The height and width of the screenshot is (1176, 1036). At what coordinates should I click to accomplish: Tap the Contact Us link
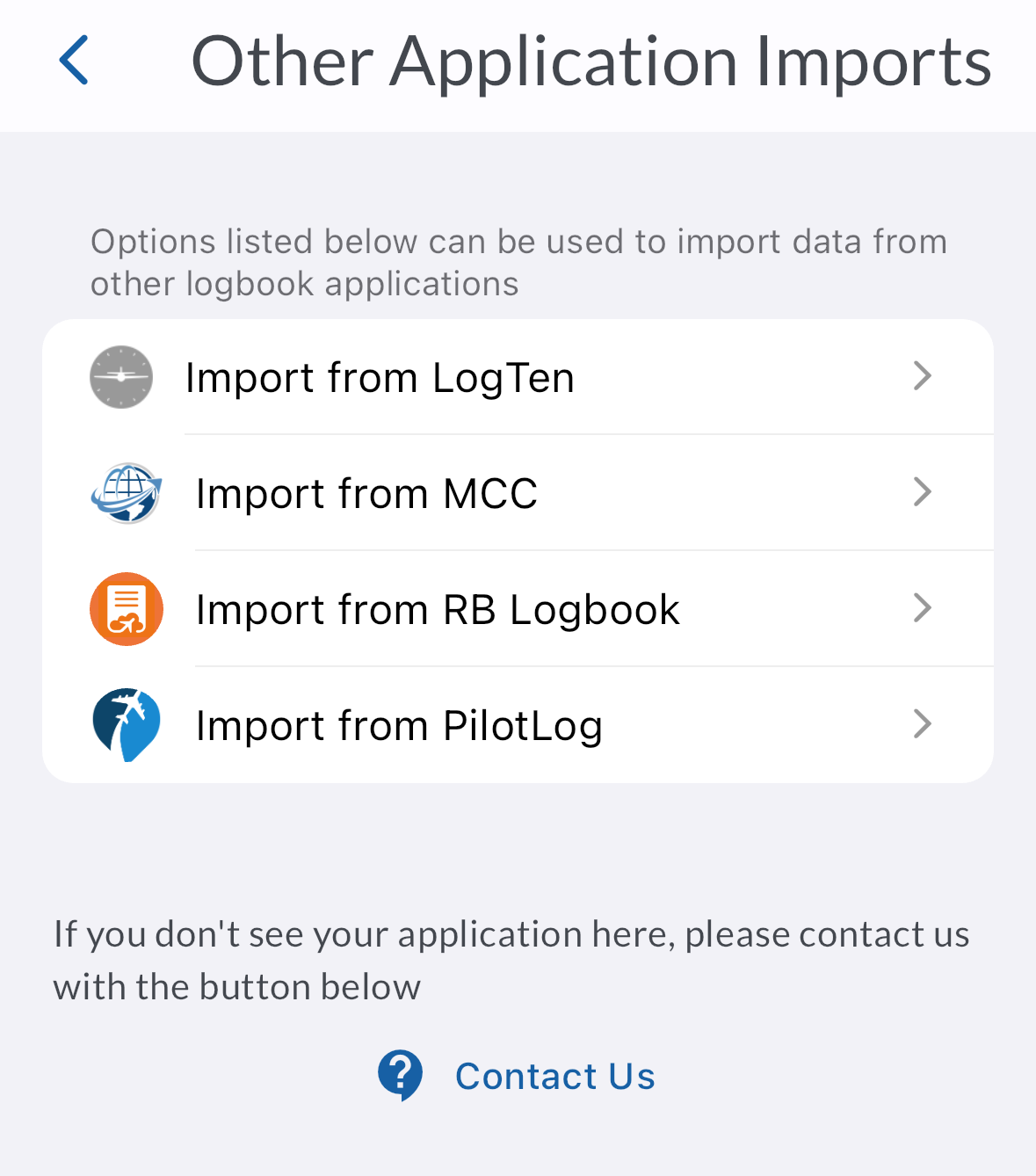(554, 1076)
